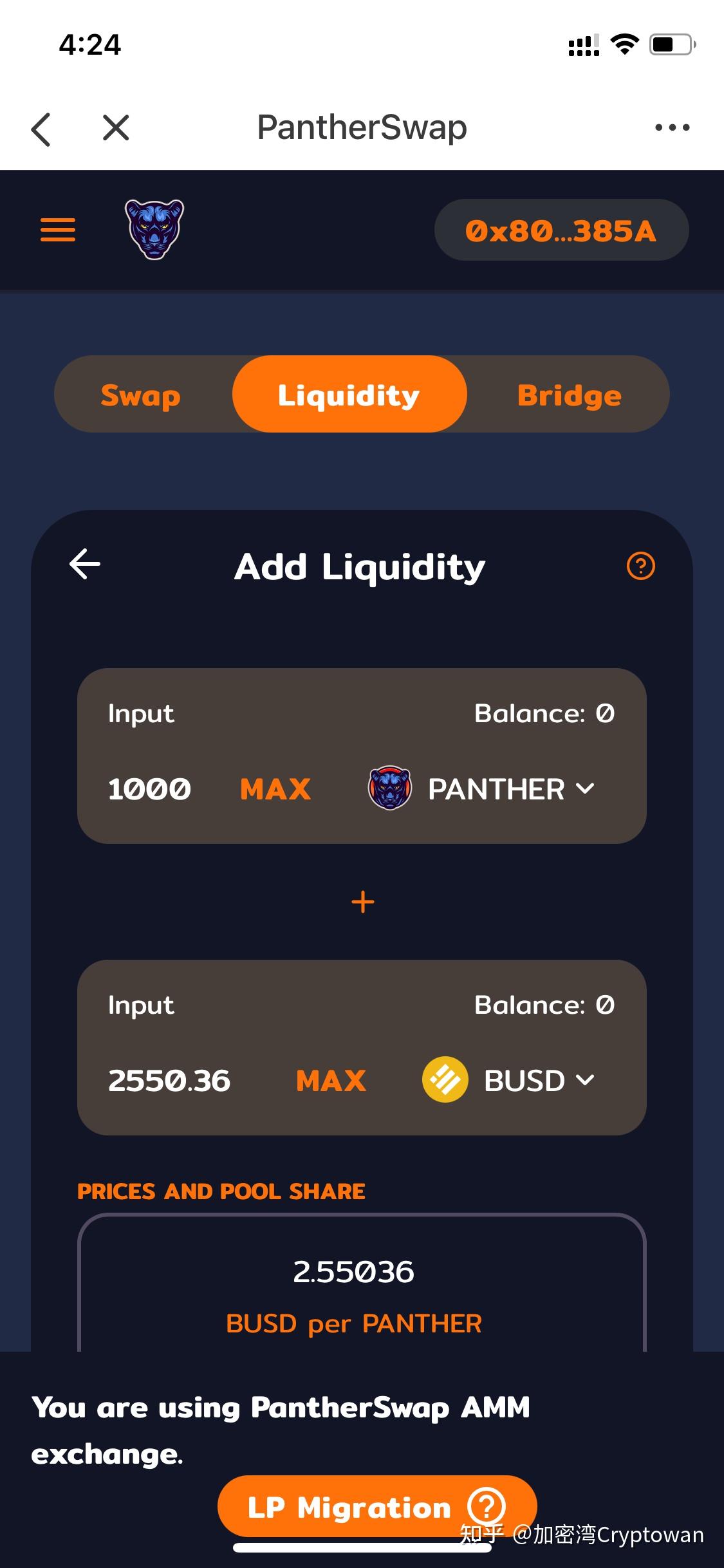This screenshot has height=1568, width=724.
Task: Tap MAX for the PANTHER input
Action: point(275,789)
